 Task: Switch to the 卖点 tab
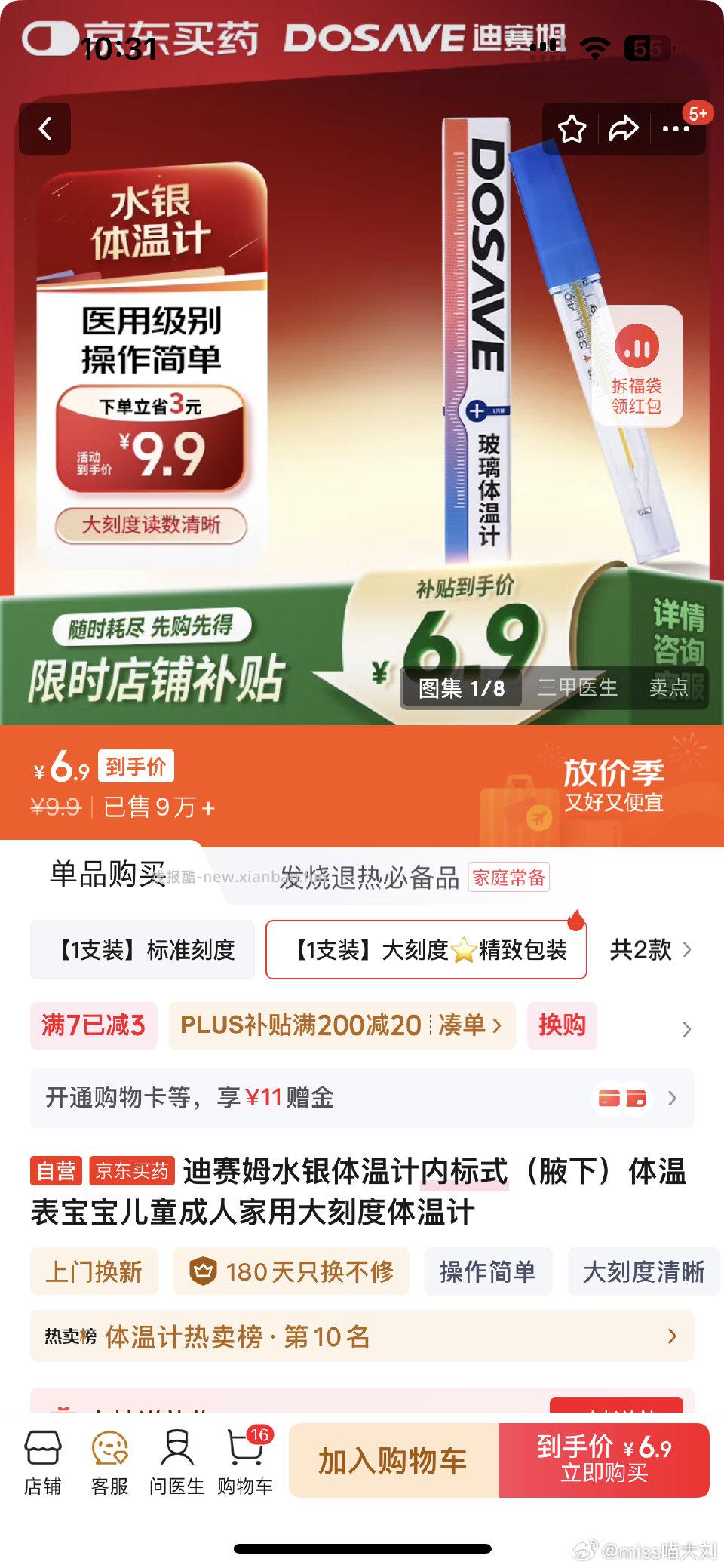click(x=670, y=688)
